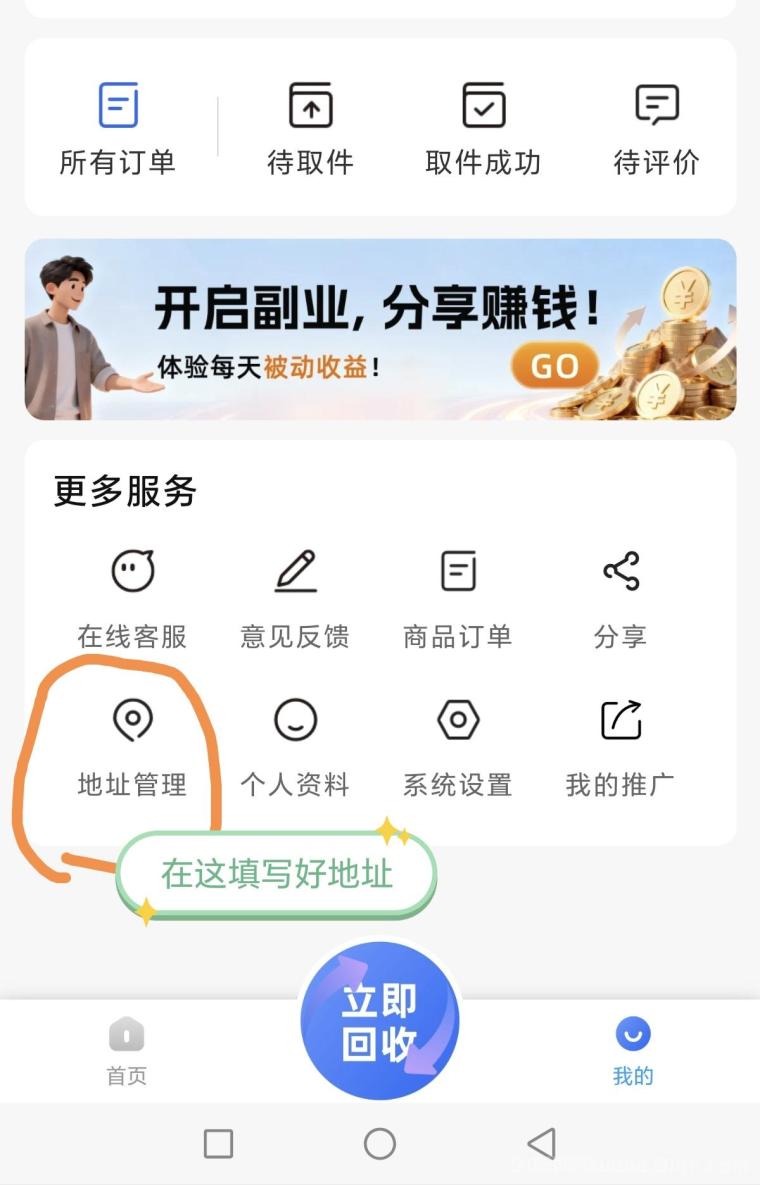Open the 商品订单 product orders icon

click(x=457, y=590)
